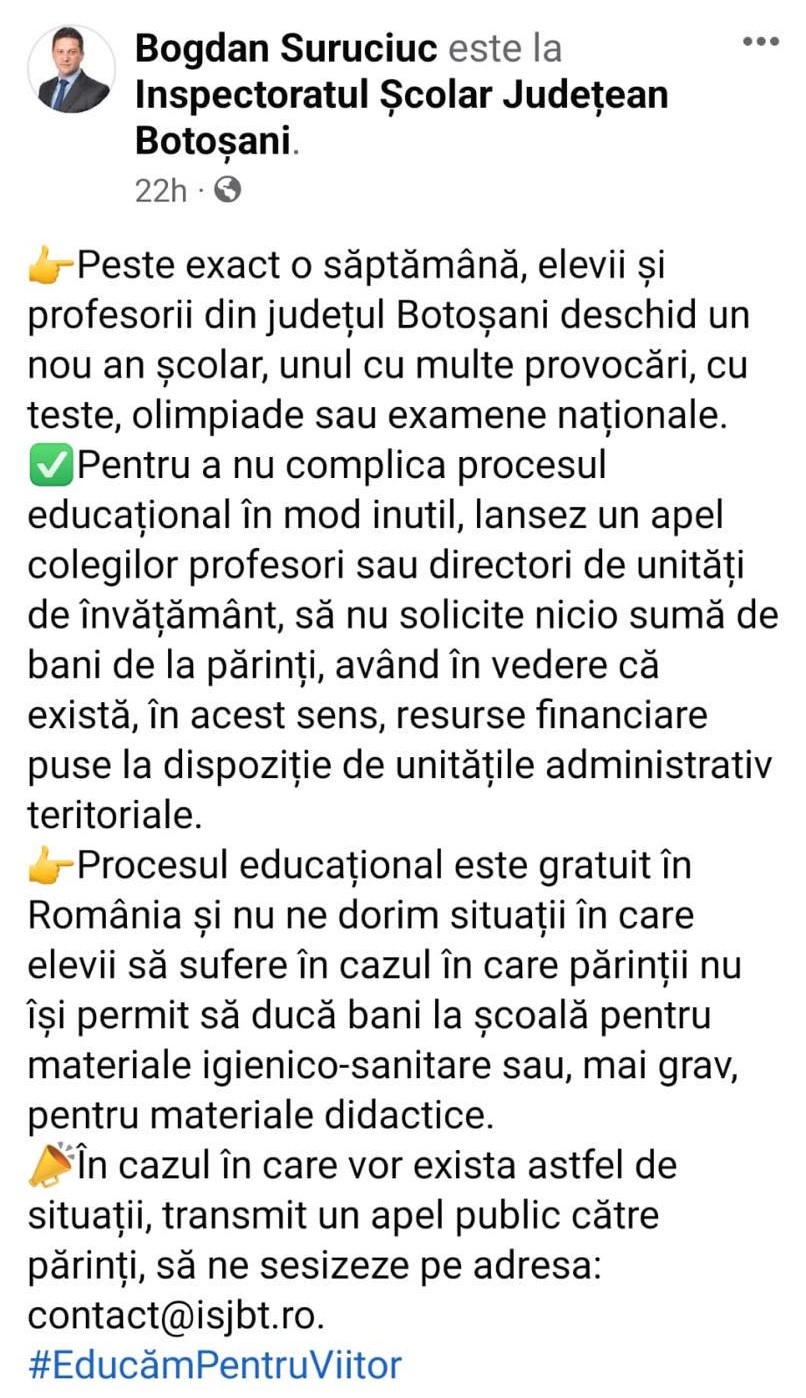806x1398 pixels.
Task: Open Bogdan Suruciuc's profile name link
Action: [285, 48]
